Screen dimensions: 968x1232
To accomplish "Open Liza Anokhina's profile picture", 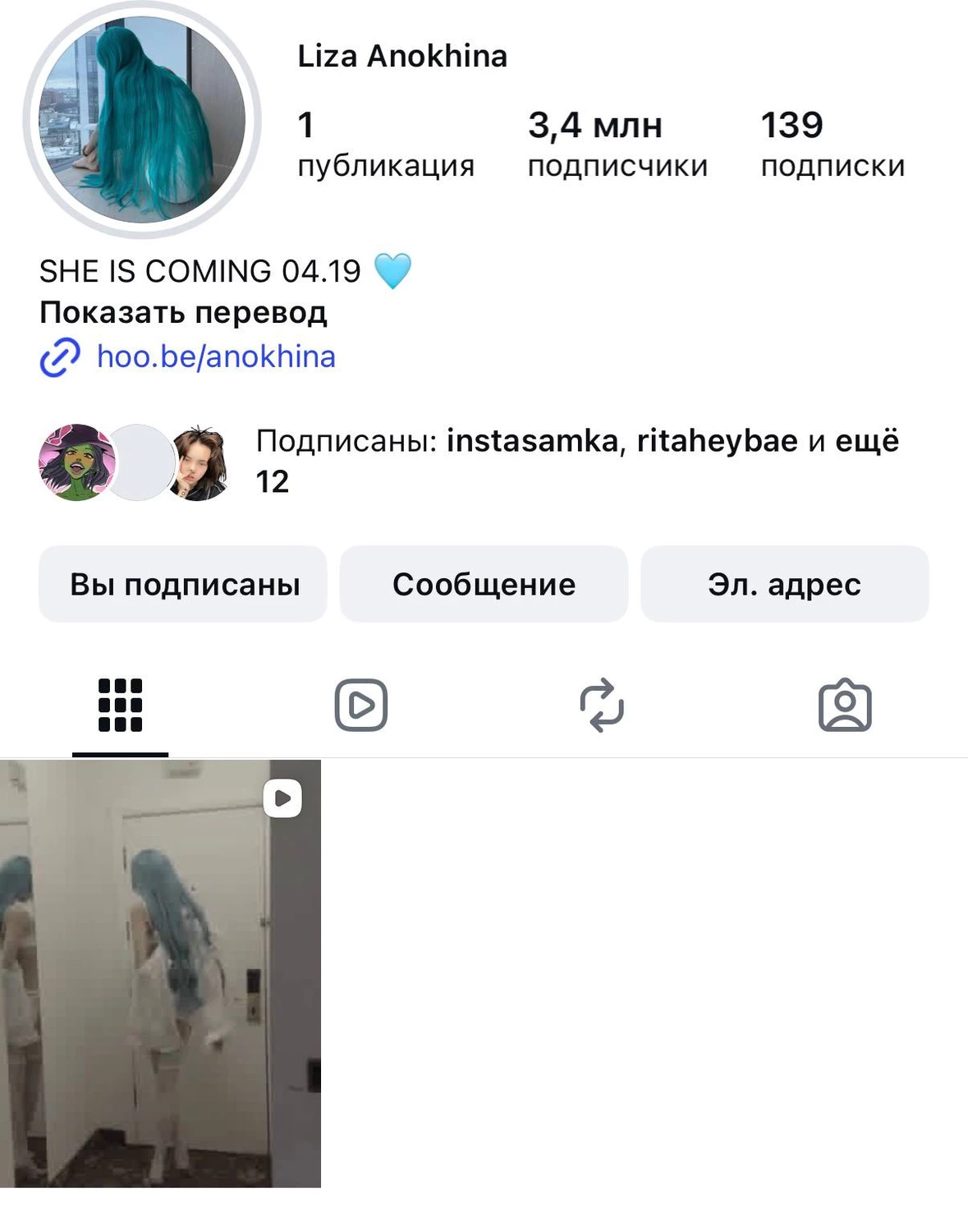I will point(142,120).
